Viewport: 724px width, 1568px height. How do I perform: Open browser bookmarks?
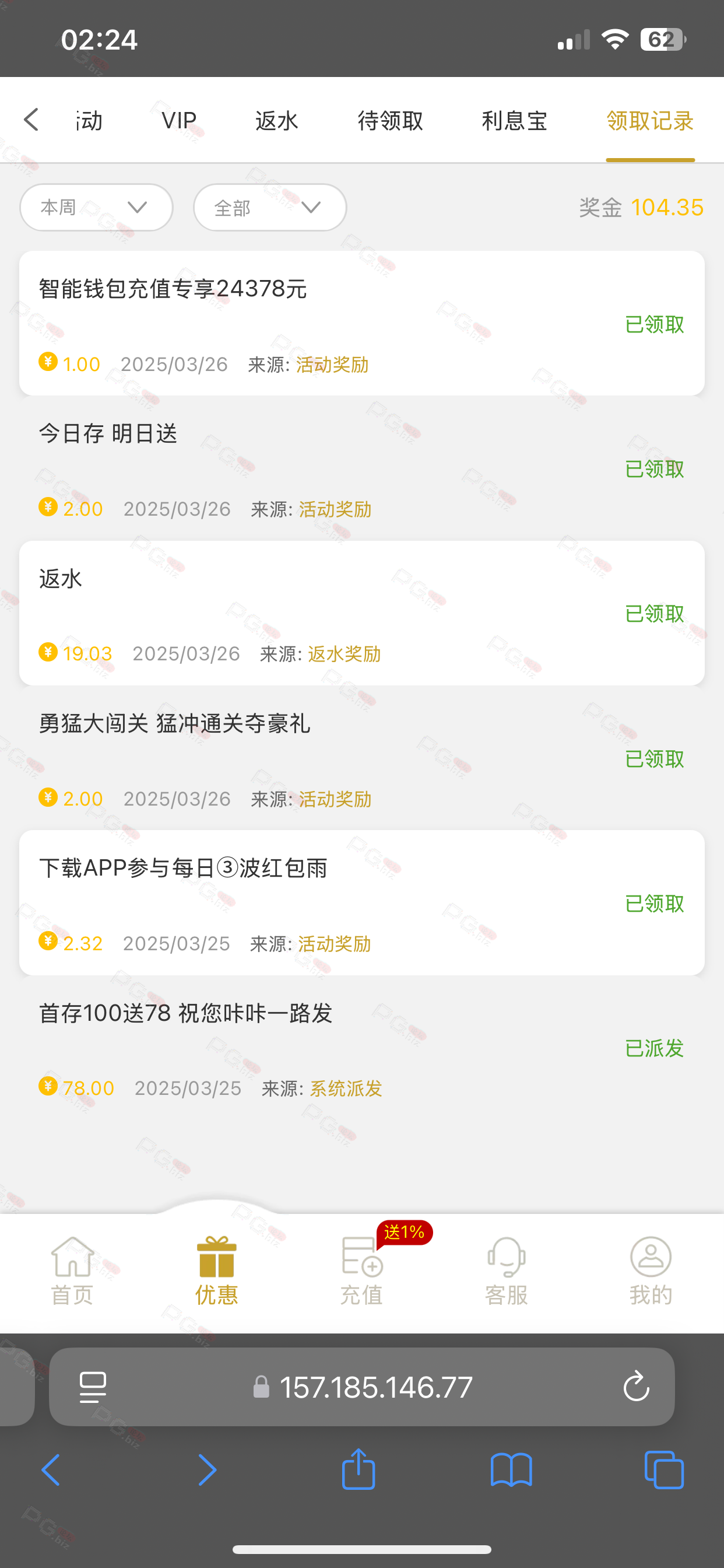pyautogui.click(x=511, y=1471)
